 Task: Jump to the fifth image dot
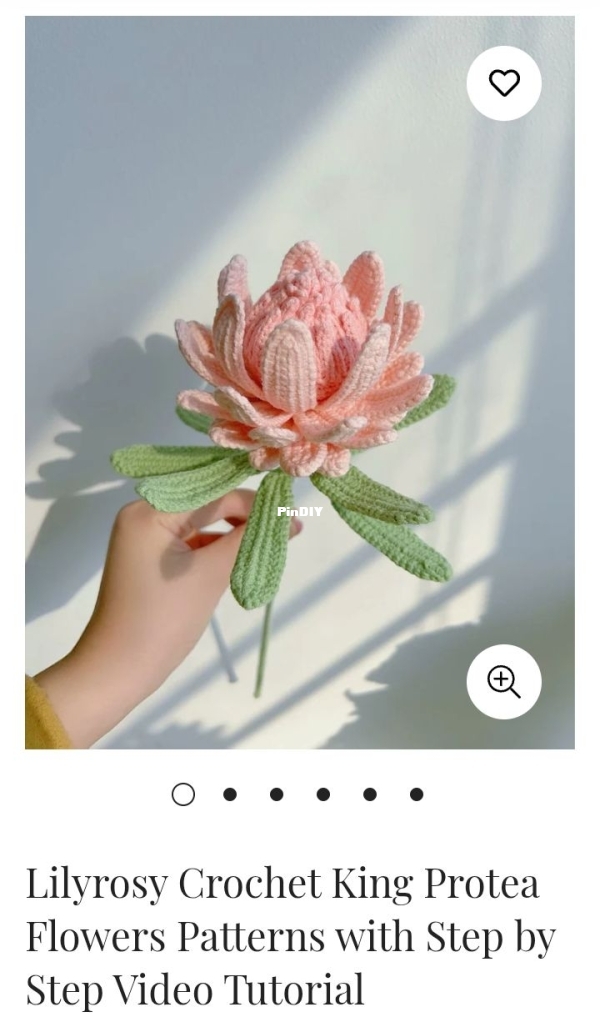coord(370,794)
